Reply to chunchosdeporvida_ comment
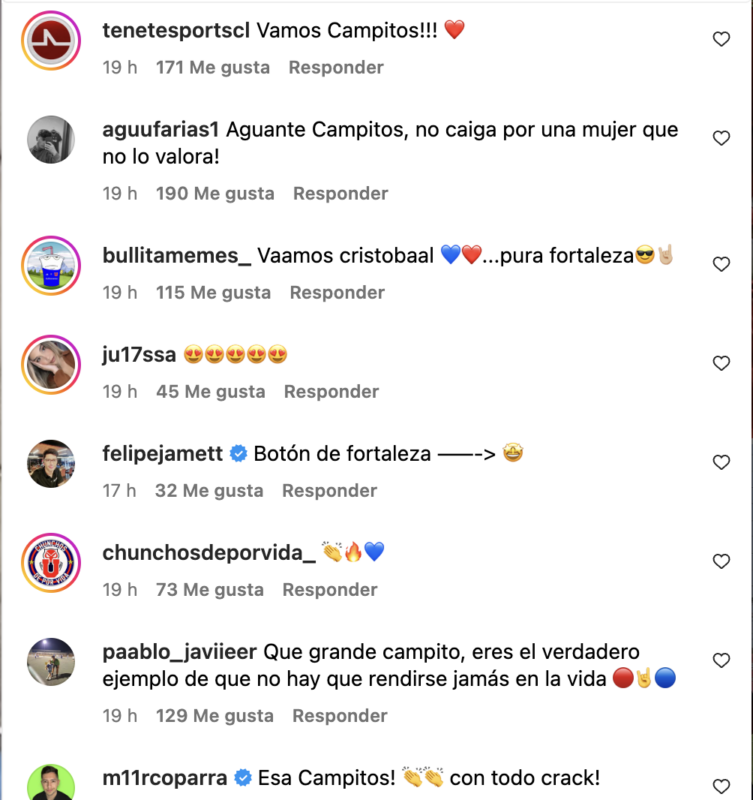753x800 pixels. pos(330,589)
